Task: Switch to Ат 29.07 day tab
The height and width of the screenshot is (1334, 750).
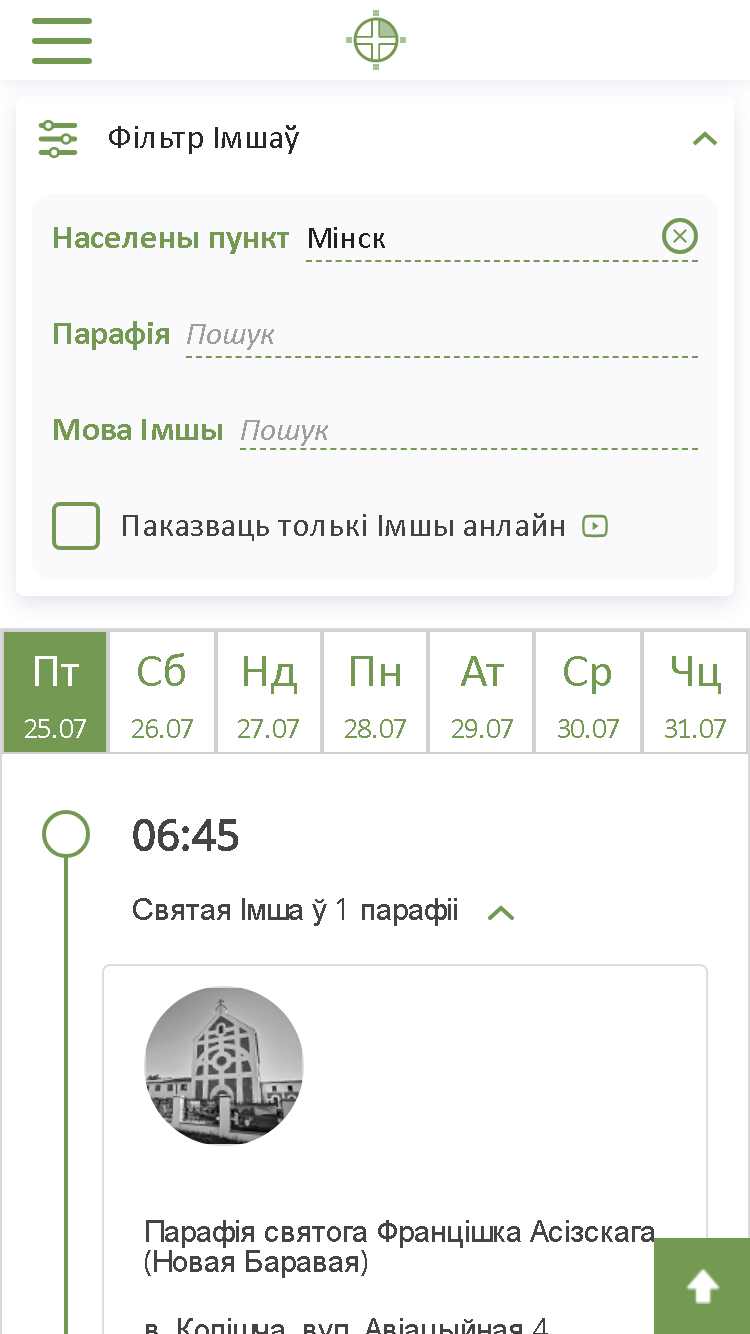Action: [x=482, y=692]
